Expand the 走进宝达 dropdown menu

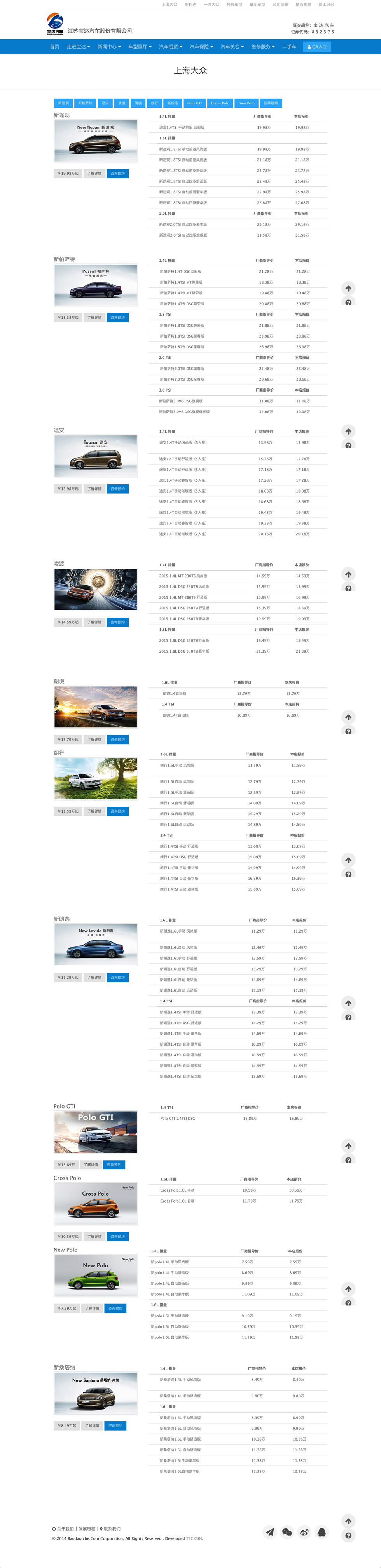(78, 47)
